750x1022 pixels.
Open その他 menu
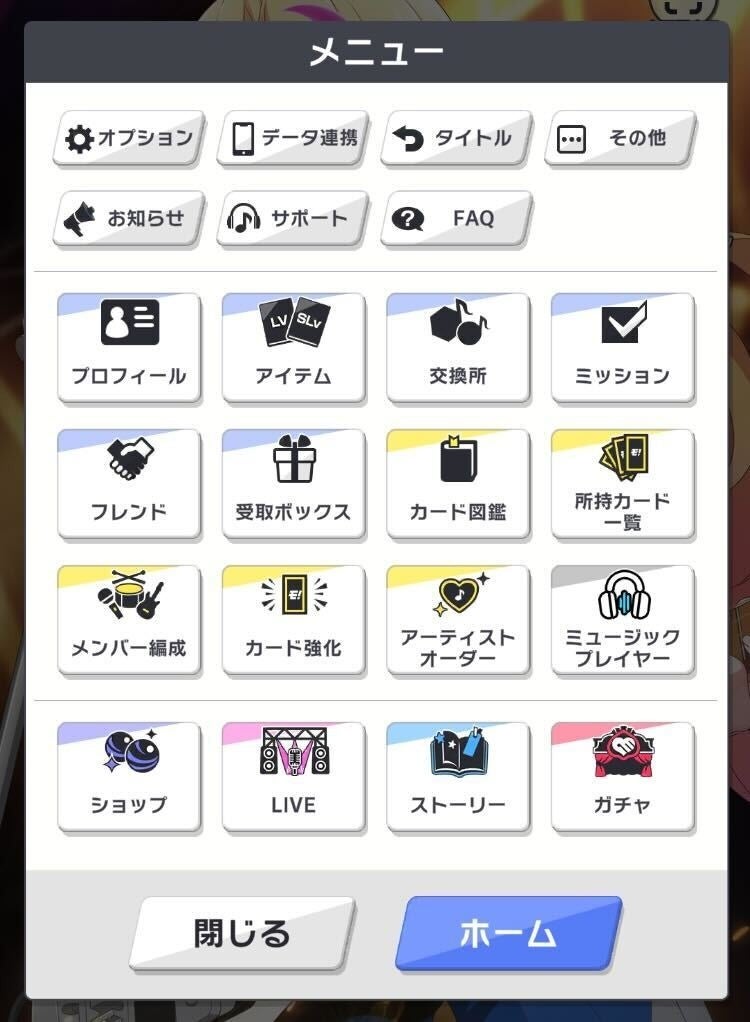coord(621,138)
